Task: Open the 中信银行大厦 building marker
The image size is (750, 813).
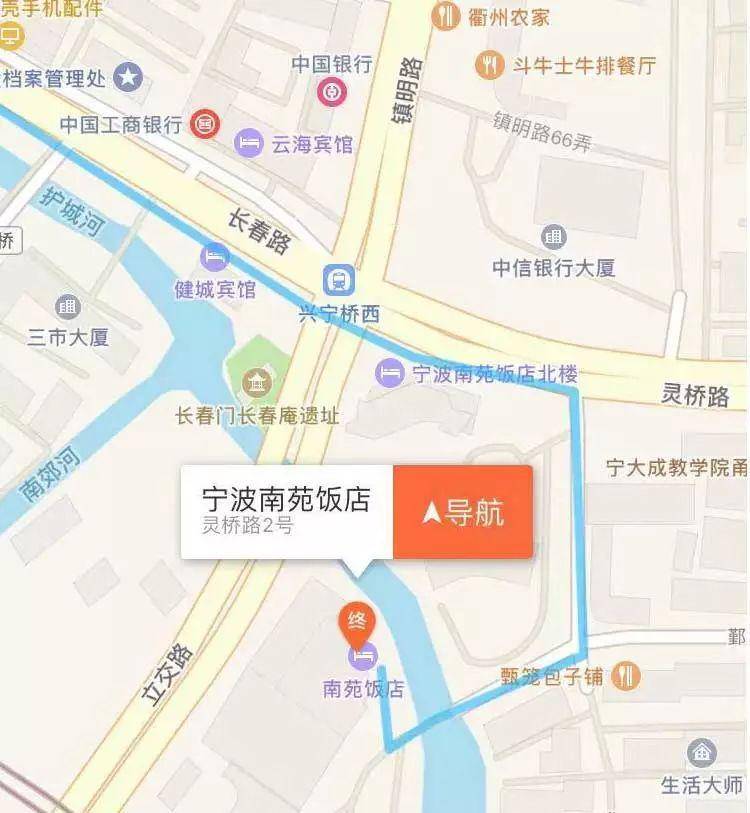Action: (x=553, y=237)
